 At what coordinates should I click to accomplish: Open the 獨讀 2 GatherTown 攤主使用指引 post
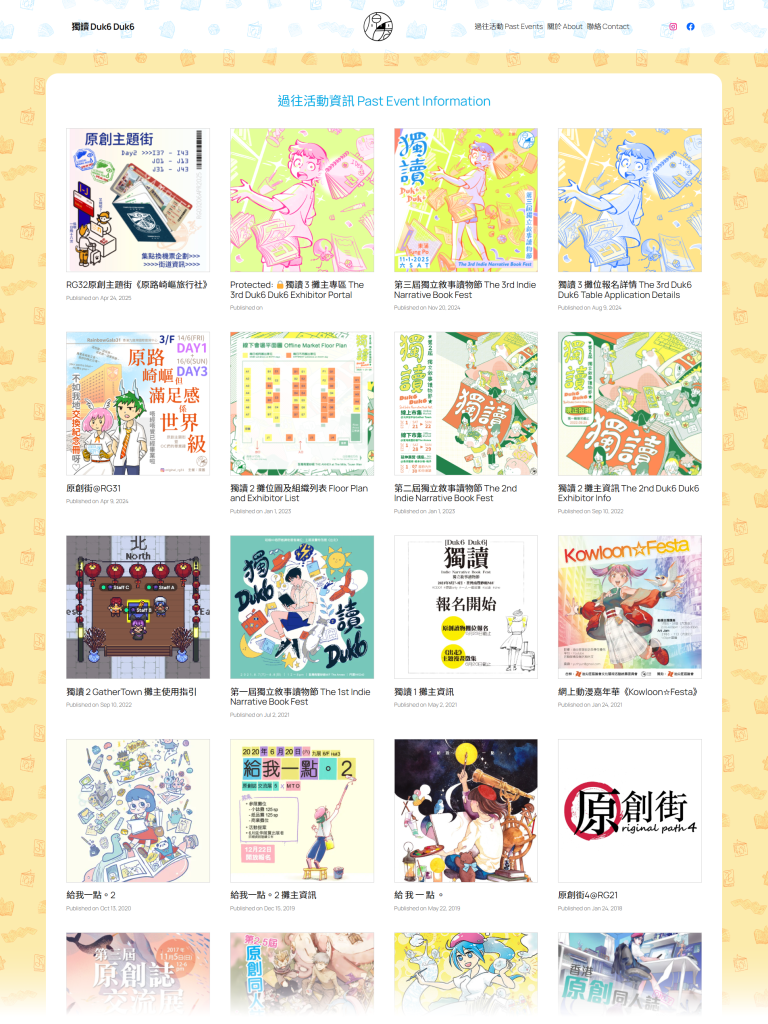click(x=131, y=692)
